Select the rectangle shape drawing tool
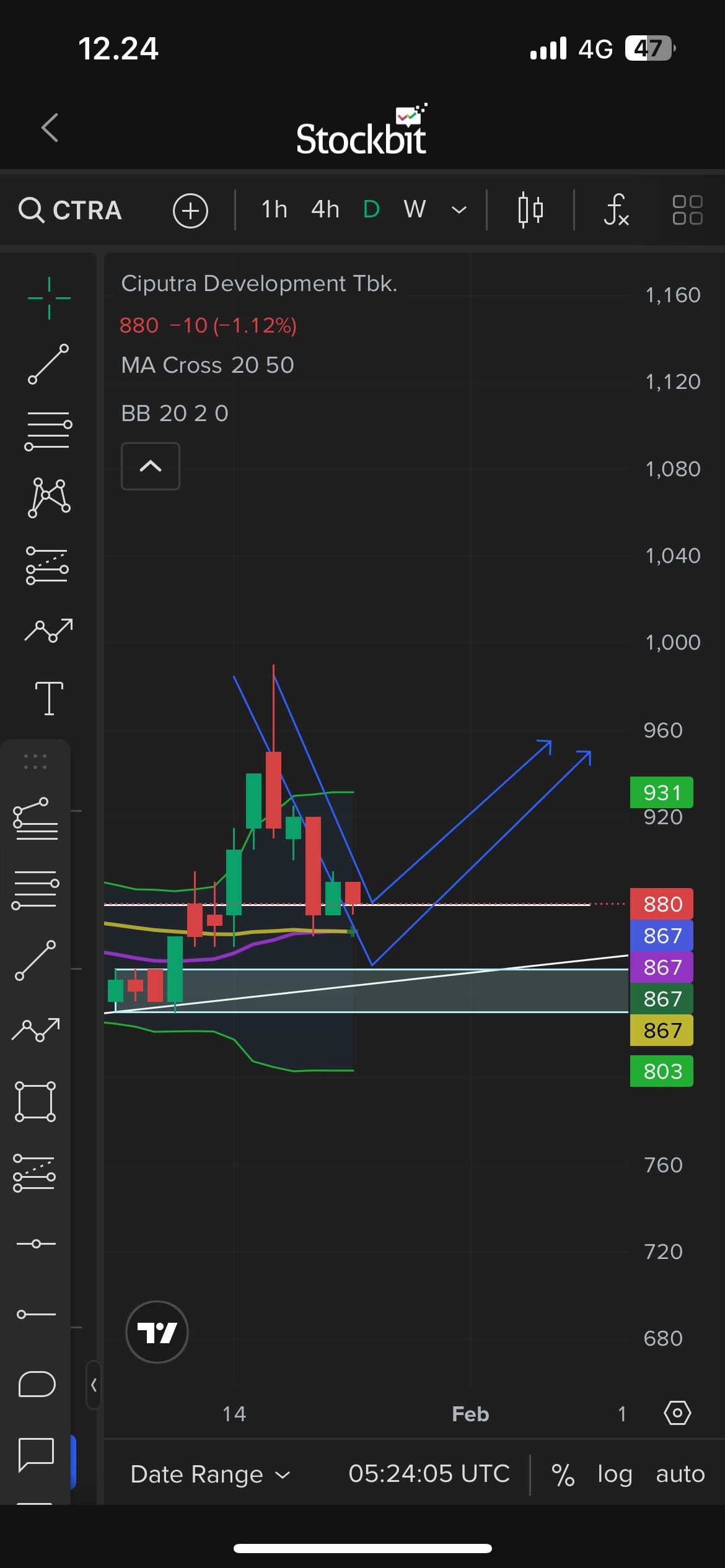Image resolution: width=725 pixels, height=1568 pixels. point(35,1102)
